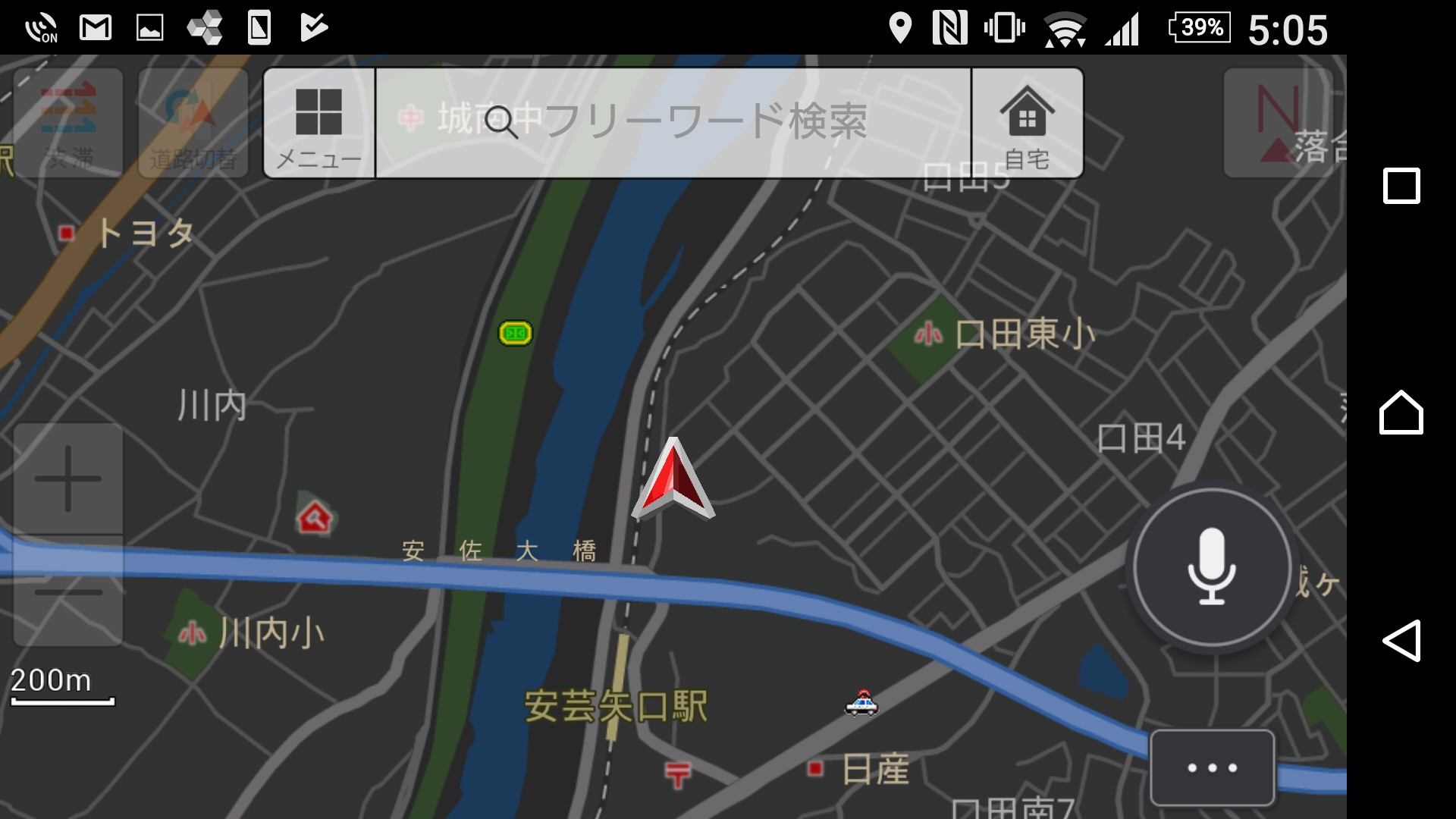This screenshot has width=1456, height=819.
Task: Open the メニュー menu button
Action: pos(318,124)
